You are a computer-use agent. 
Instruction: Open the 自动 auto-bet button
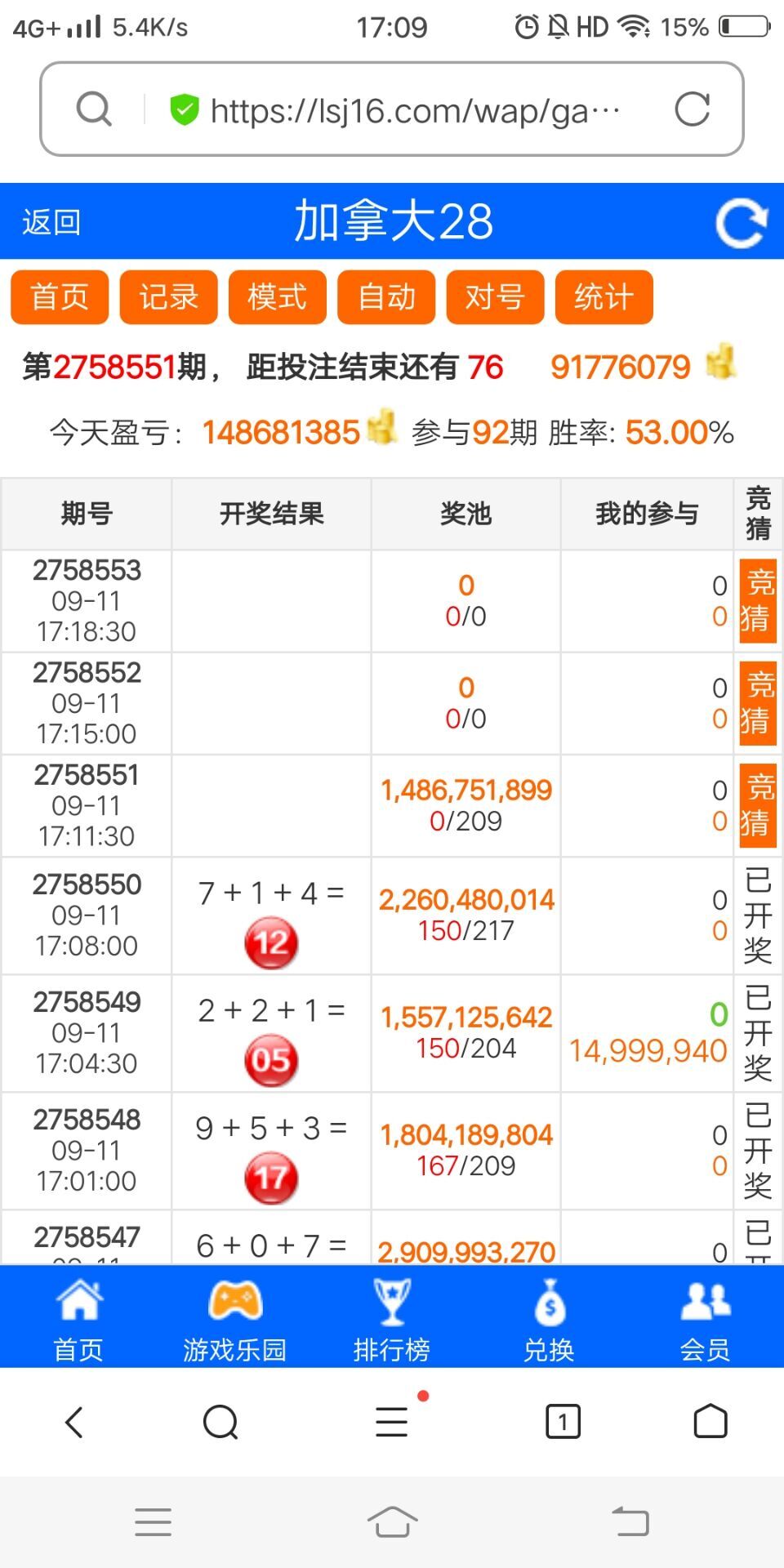(x=386, y=297)
